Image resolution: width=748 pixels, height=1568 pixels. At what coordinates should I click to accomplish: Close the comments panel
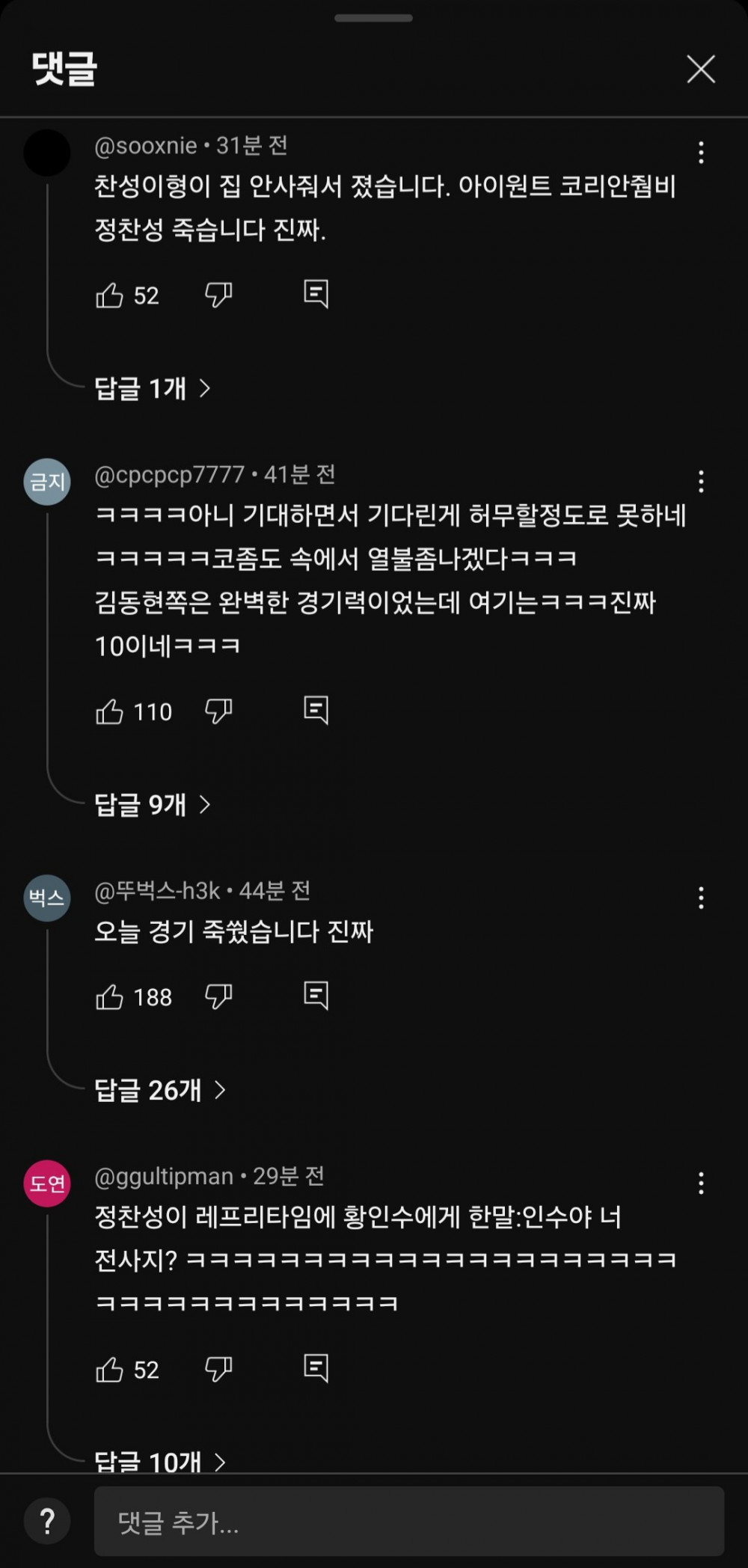[701, 70]
